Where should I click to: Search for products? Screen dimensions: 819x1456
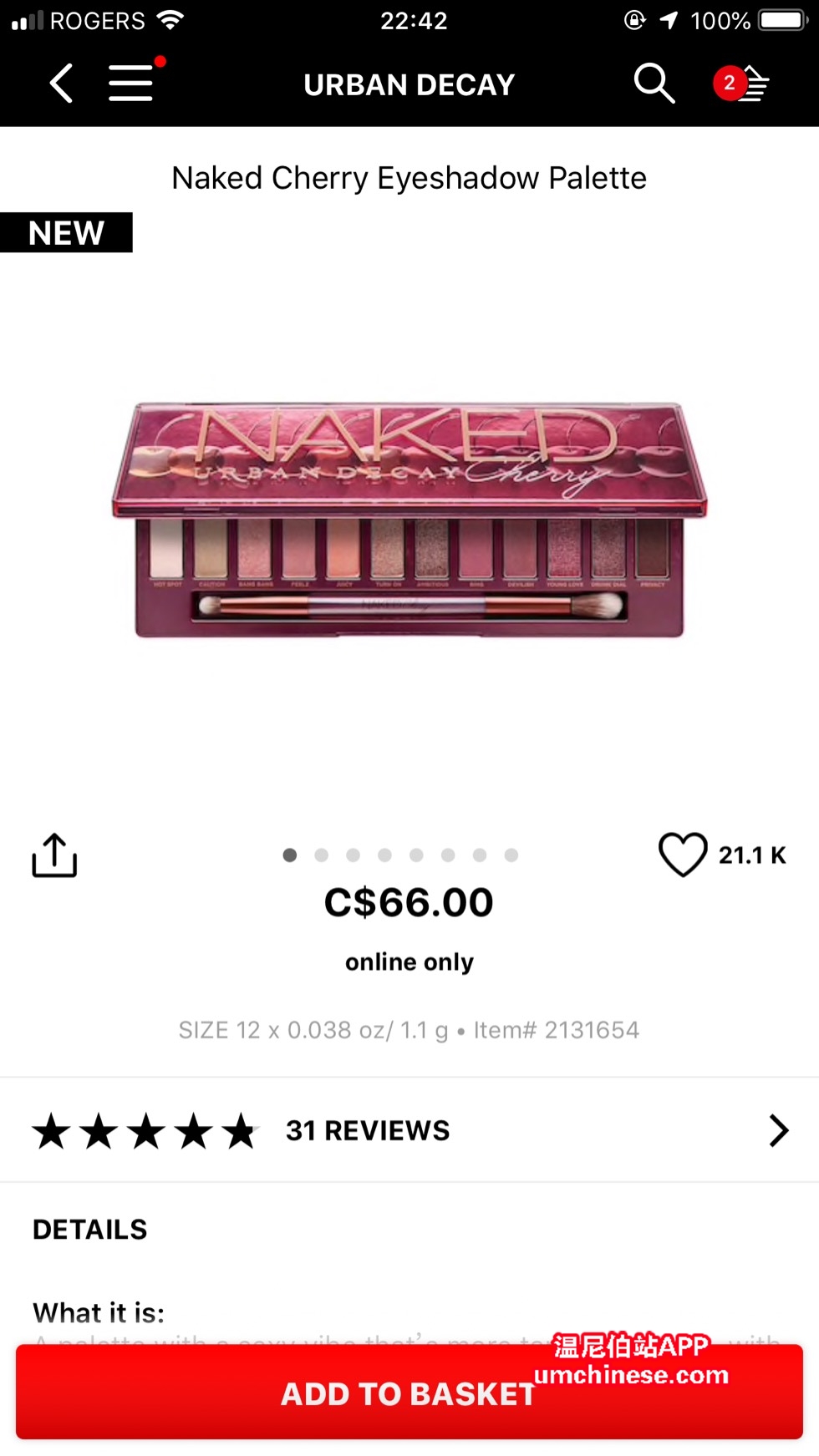coord(654,84)
